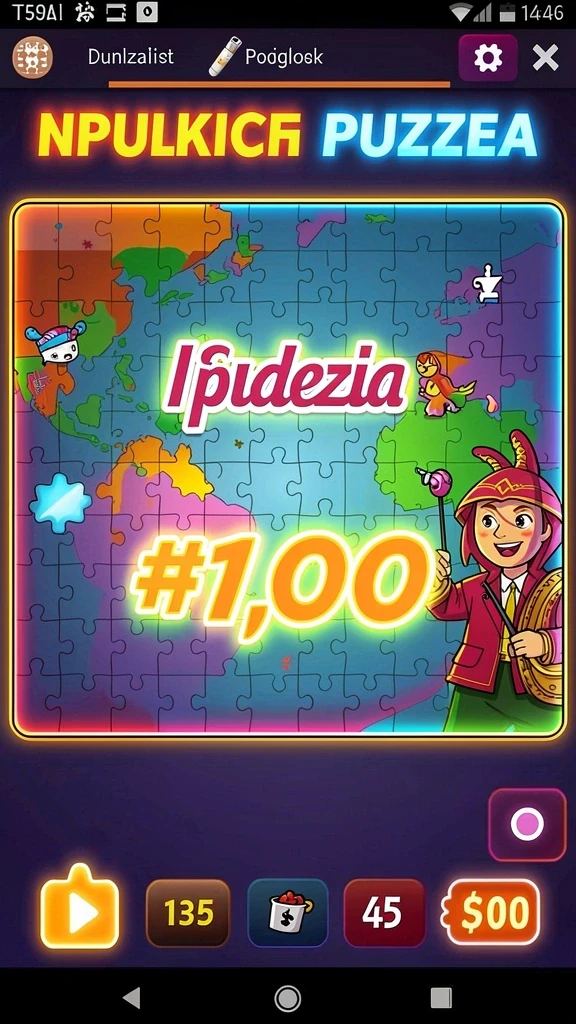Open the settings gear
Viewport: 576px width, 1024px height.
(x=488, y=58)
